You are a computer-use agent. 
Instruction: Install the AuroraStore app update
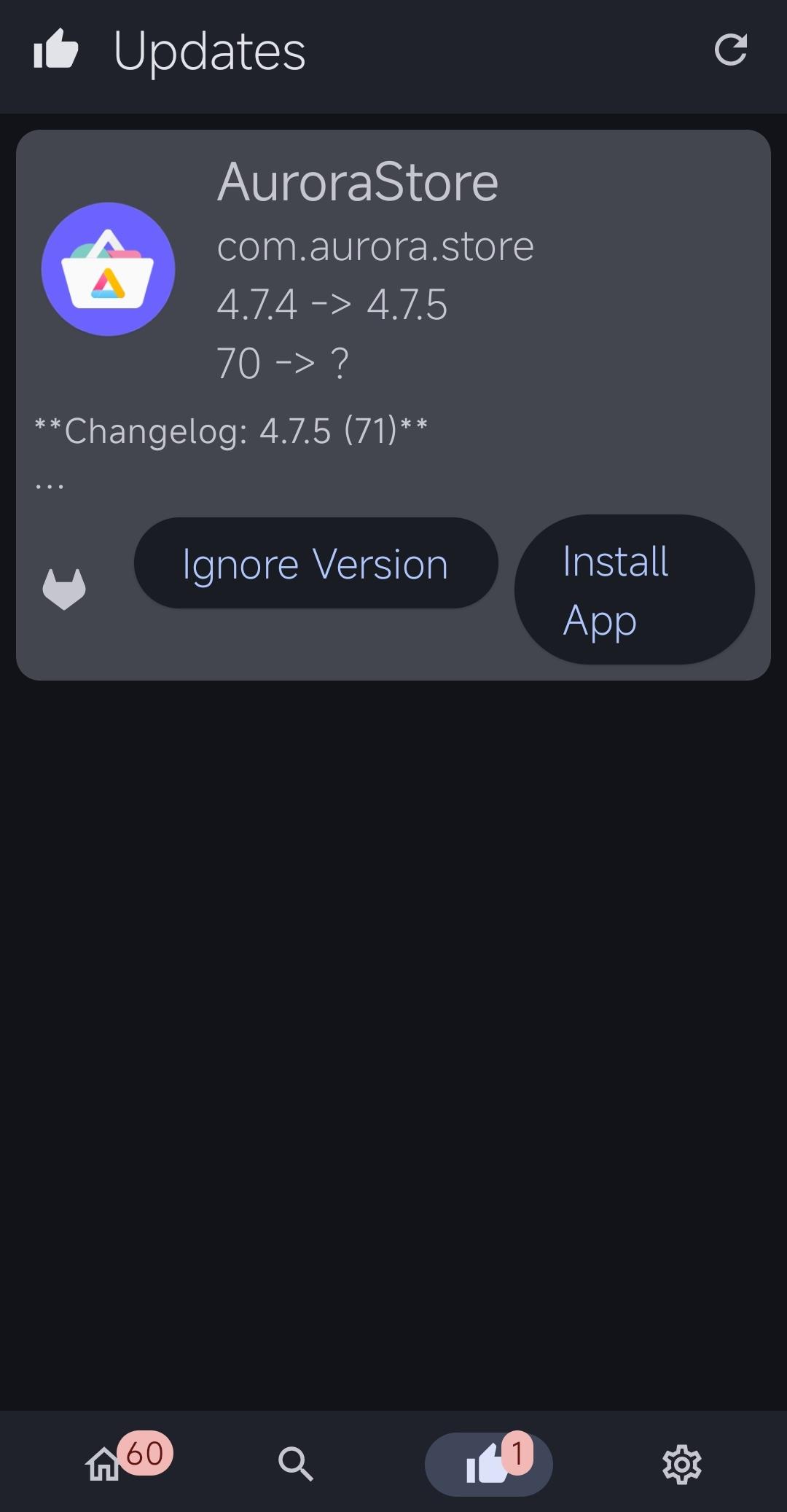[x=634, y=589]
